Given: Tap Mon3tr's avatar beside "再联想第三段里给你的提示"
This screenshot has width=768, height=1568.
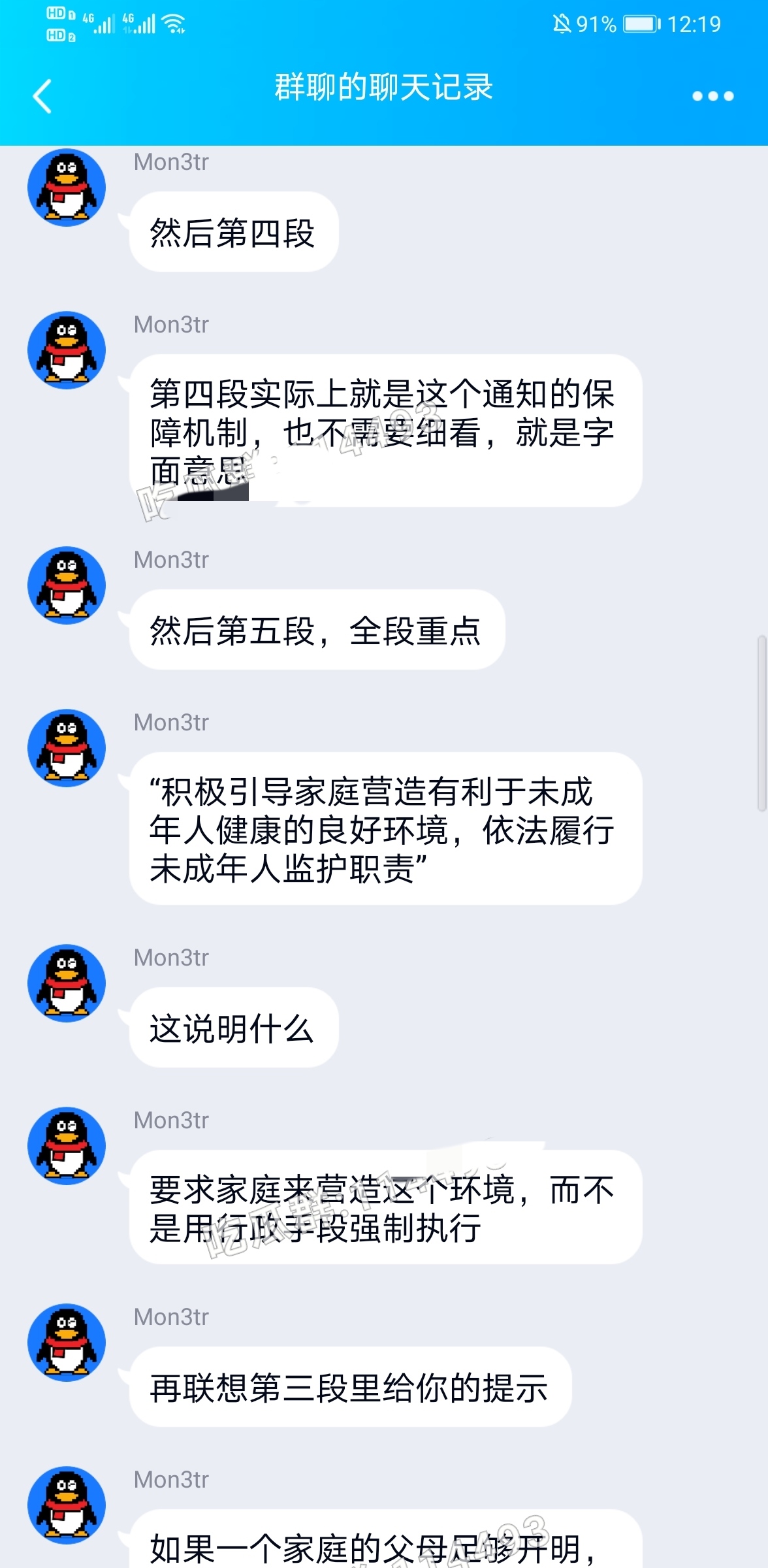Looking at the screenshot, I should coord(67,1343).
